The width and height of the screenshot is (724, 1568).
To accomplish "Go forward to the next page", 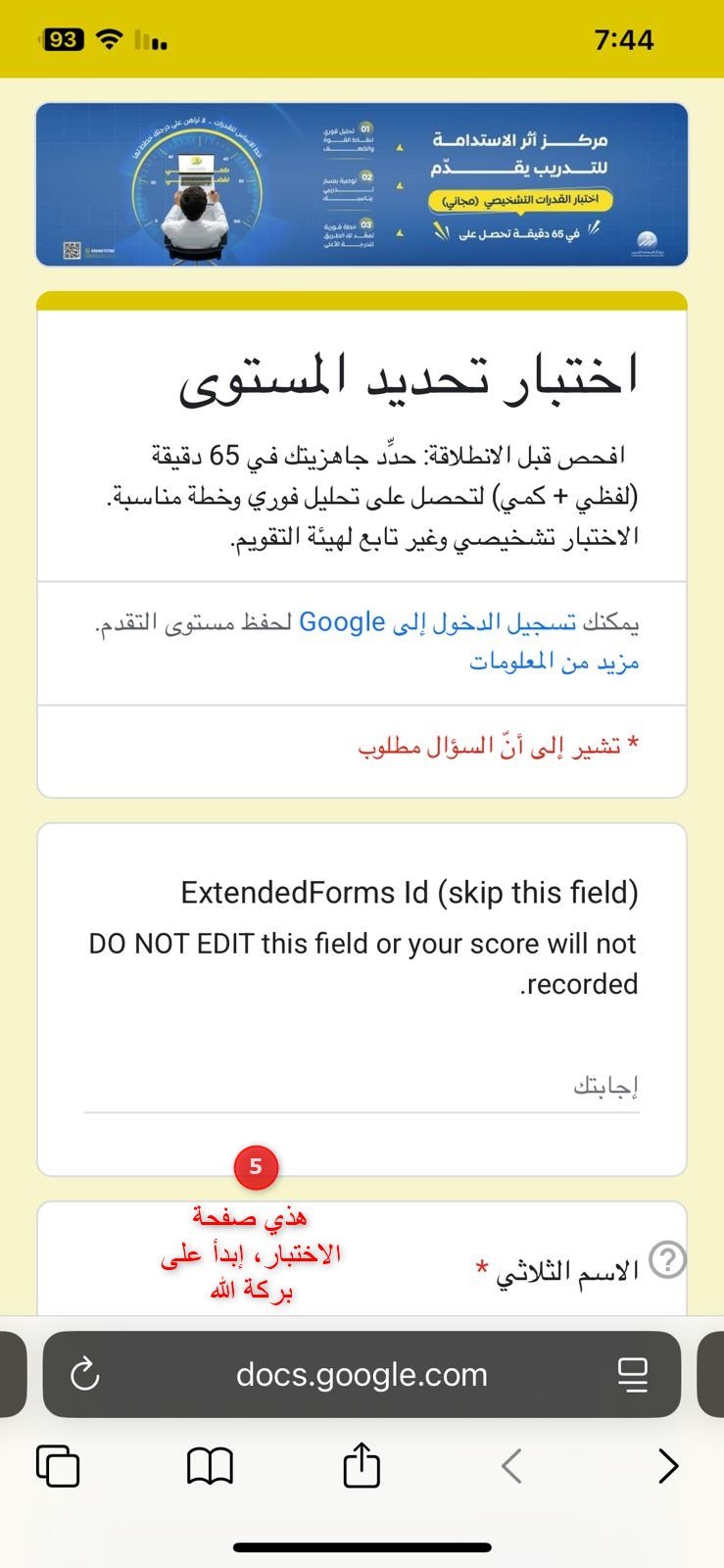I will point(668,1466).
